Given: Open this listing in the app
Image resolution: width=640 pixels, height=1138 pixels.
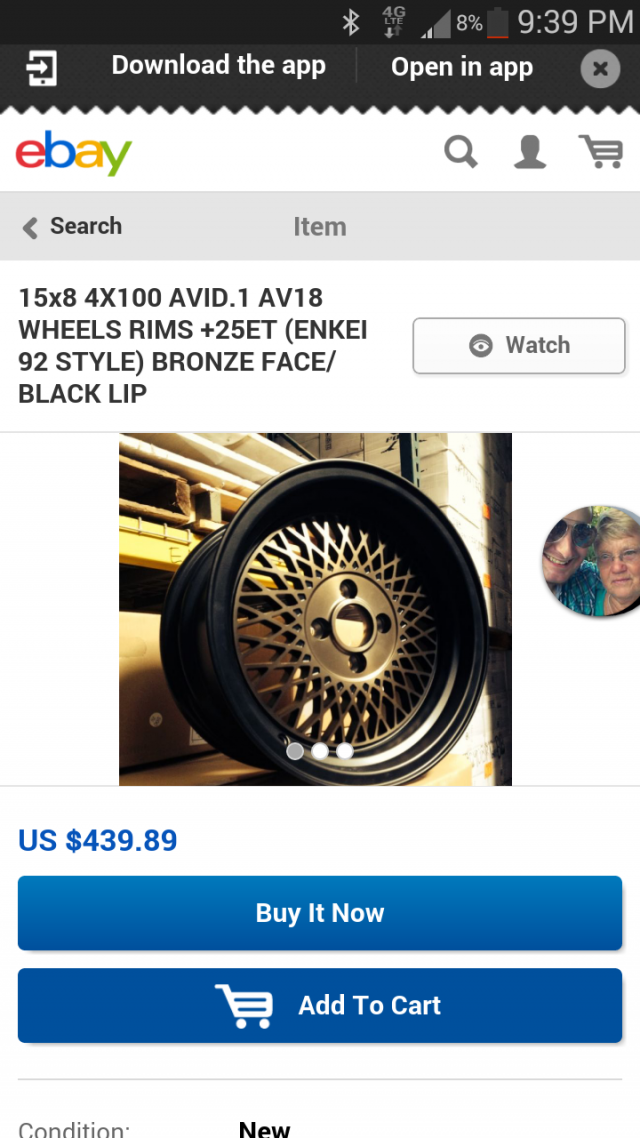Looking at the screenshot, I should pyautogui.click(x=461, y=67).
